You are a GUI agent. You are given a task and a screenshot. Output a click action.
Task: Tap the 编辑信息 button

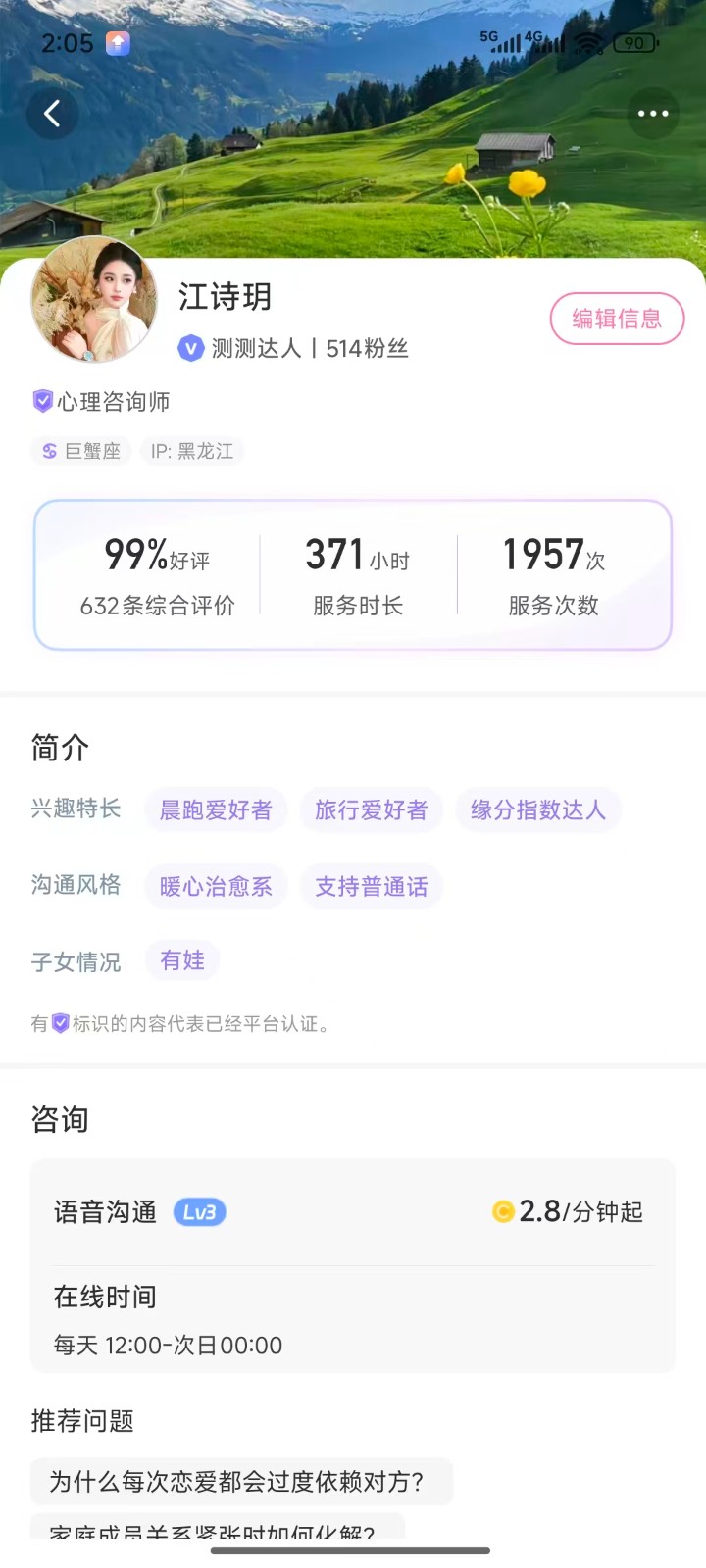[617, 318]
